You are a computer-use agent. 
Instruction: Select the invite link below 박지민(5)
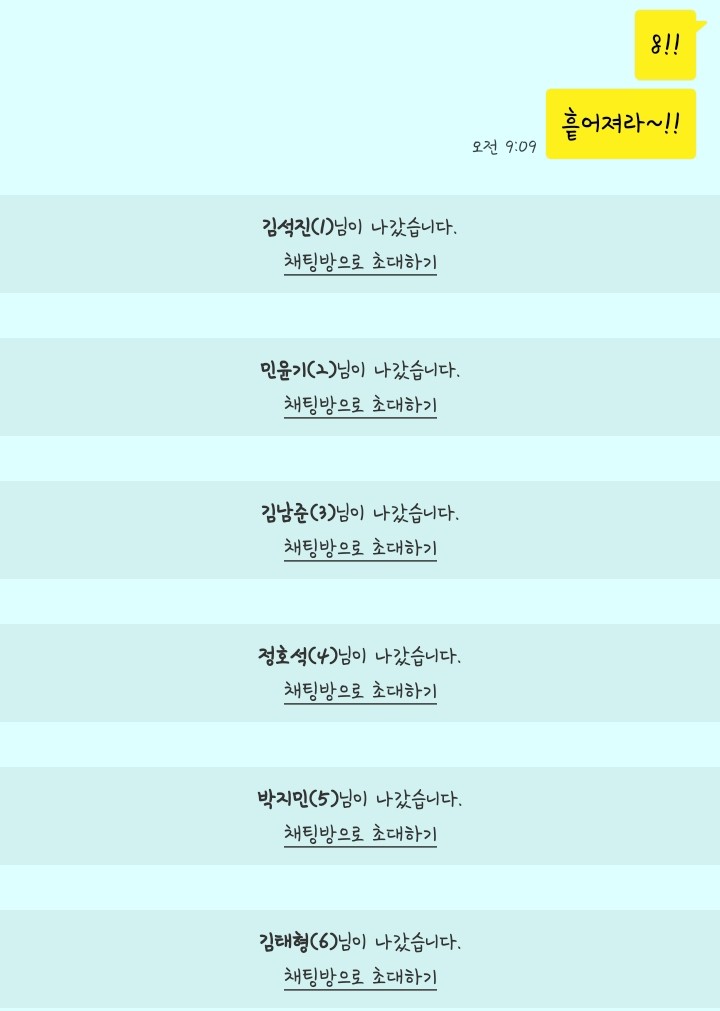(x=360, y=835)
